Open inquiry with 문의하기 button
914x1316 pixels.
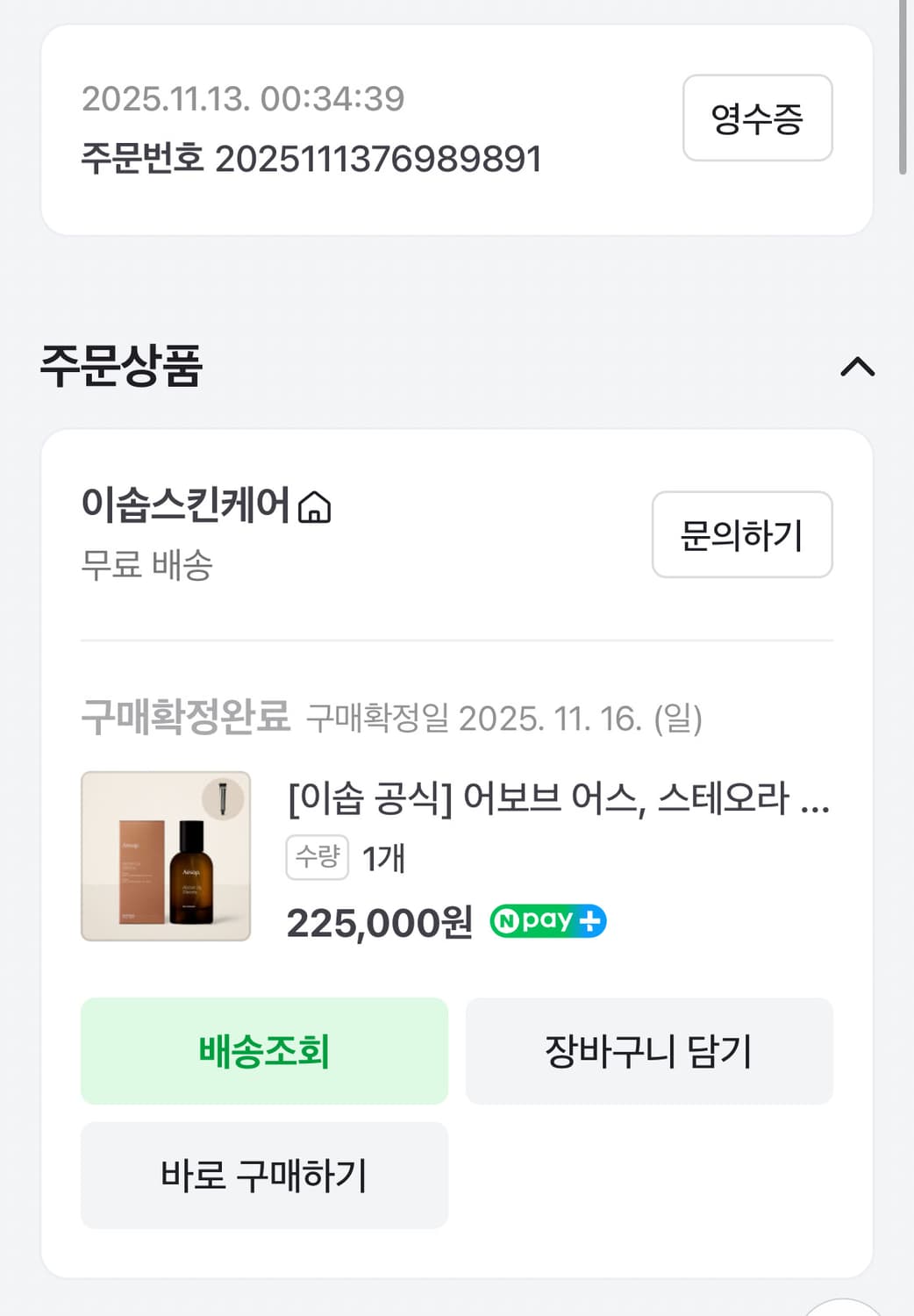[742, 535]
